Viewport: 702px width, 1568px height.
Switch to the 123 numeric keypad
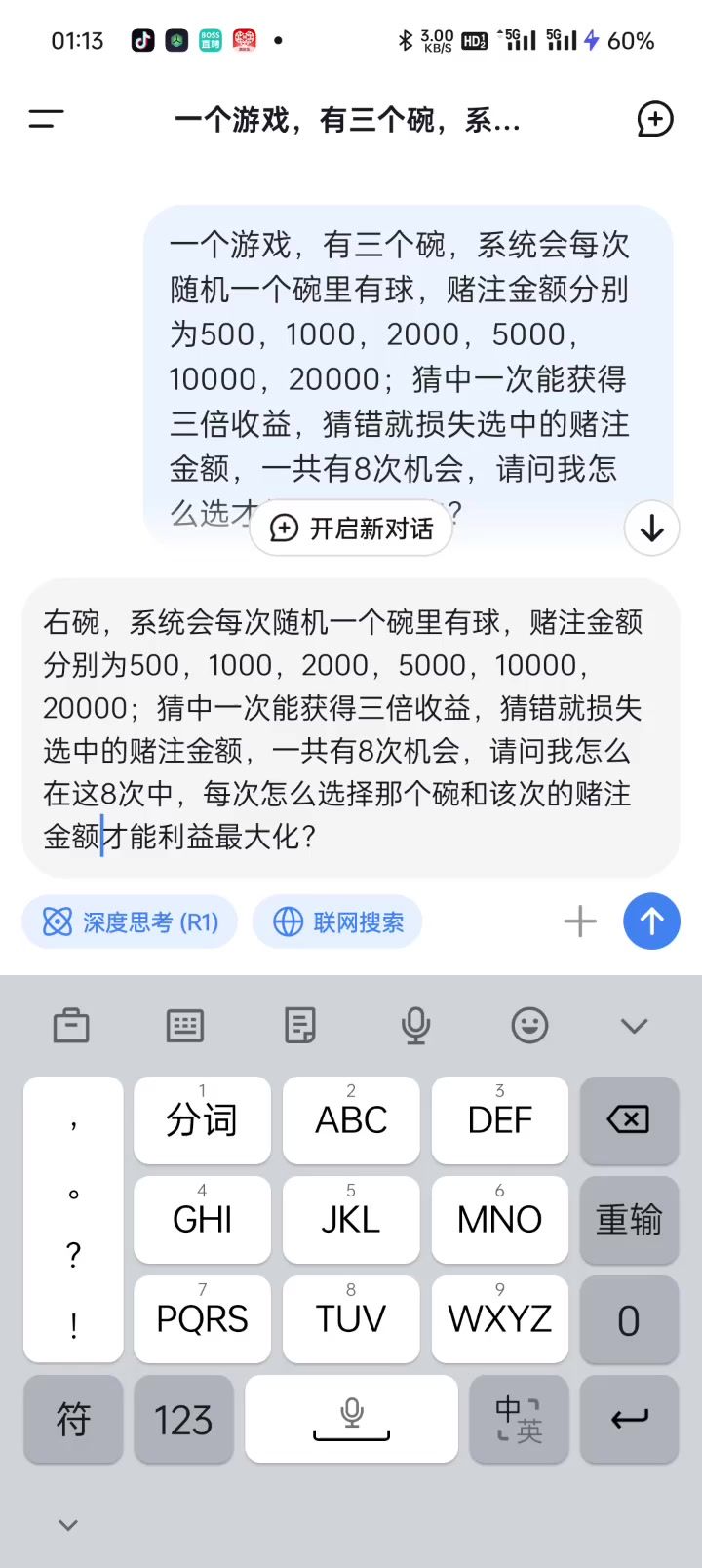(x=183, y=1419)
